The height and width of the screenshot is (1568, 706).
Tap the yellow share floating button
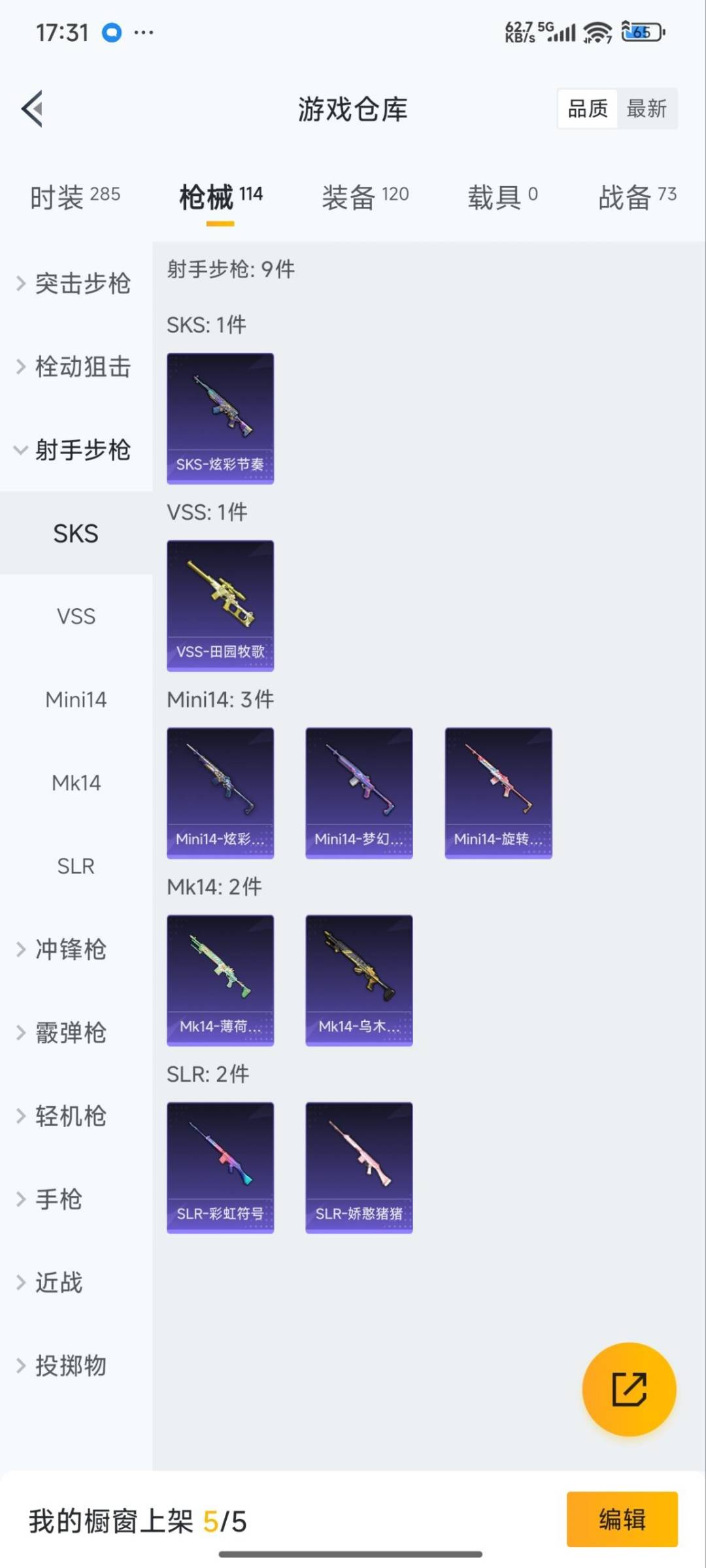click(x=629, y=1389)
